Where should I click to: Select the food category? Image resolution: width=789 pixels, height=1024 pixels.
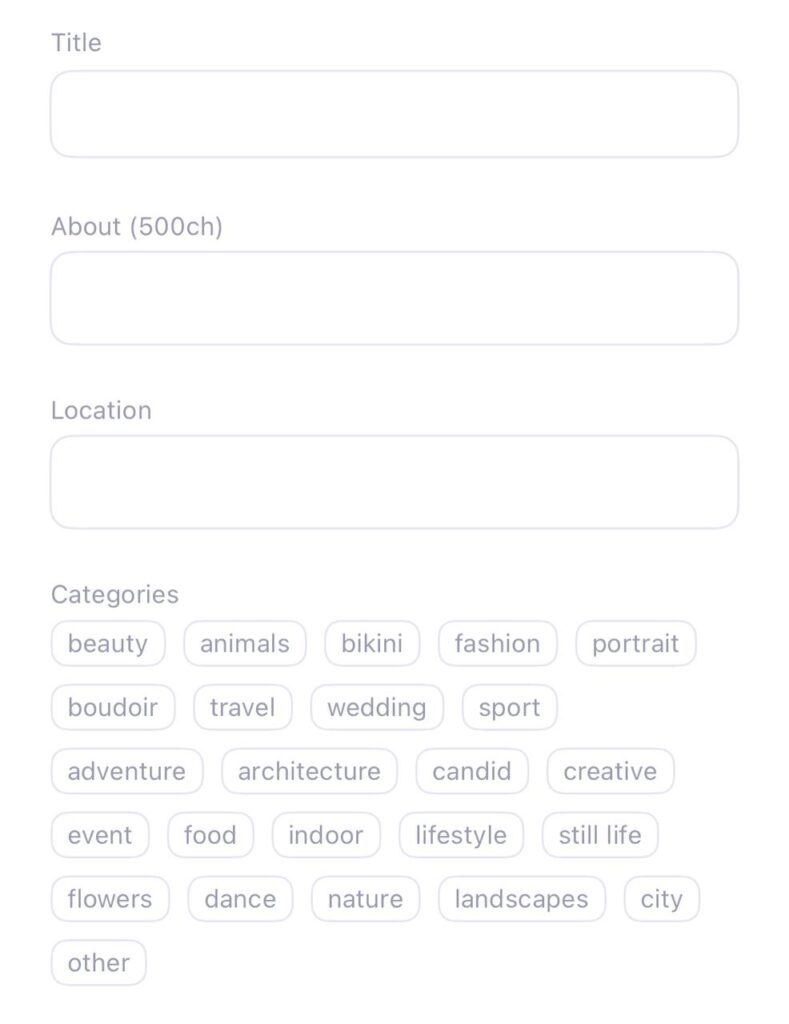[x=210, y=836]
